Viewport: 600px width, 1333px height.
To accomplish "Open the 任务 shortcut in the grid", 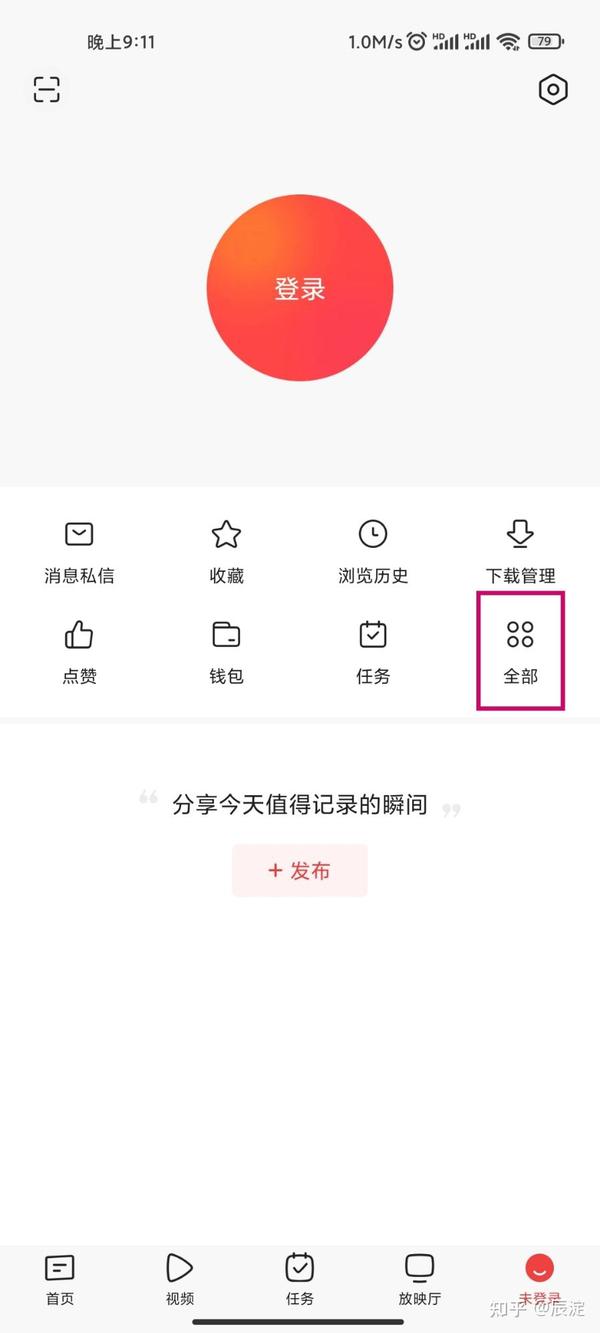I will point(373,652).
